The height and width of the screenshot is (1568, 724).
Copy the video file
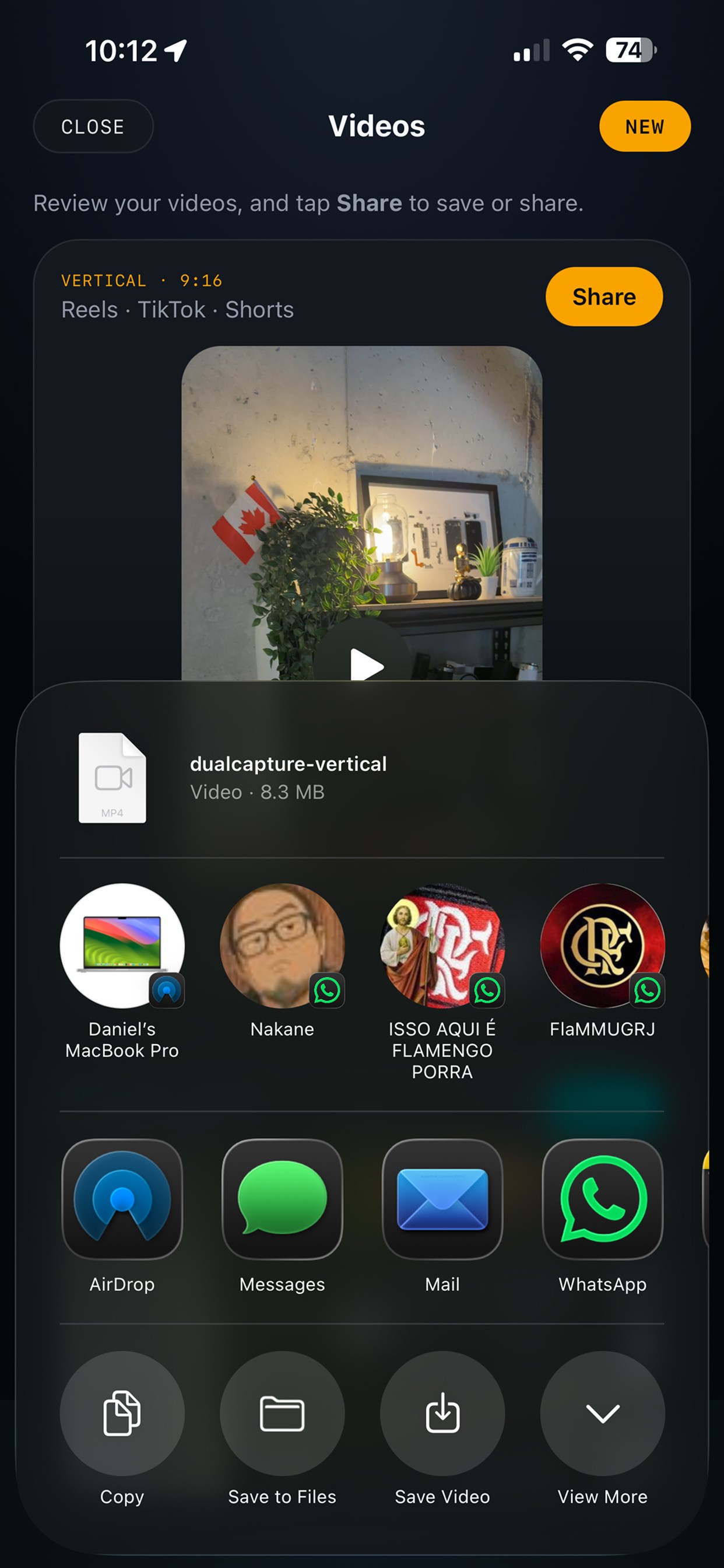122,1427
